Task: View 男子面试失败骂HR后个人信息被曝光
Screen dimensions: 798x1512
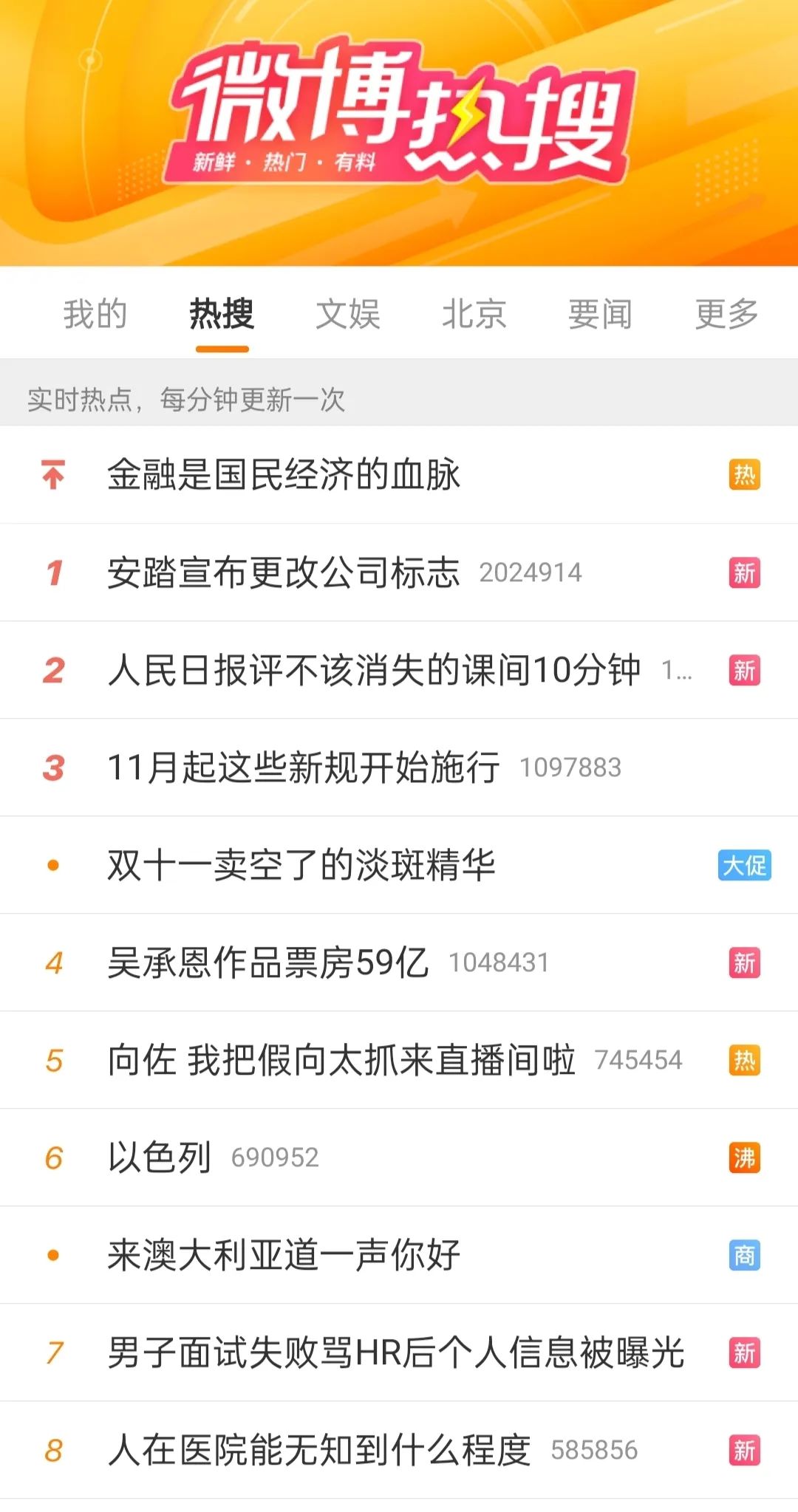Action: pos(396,1352)
